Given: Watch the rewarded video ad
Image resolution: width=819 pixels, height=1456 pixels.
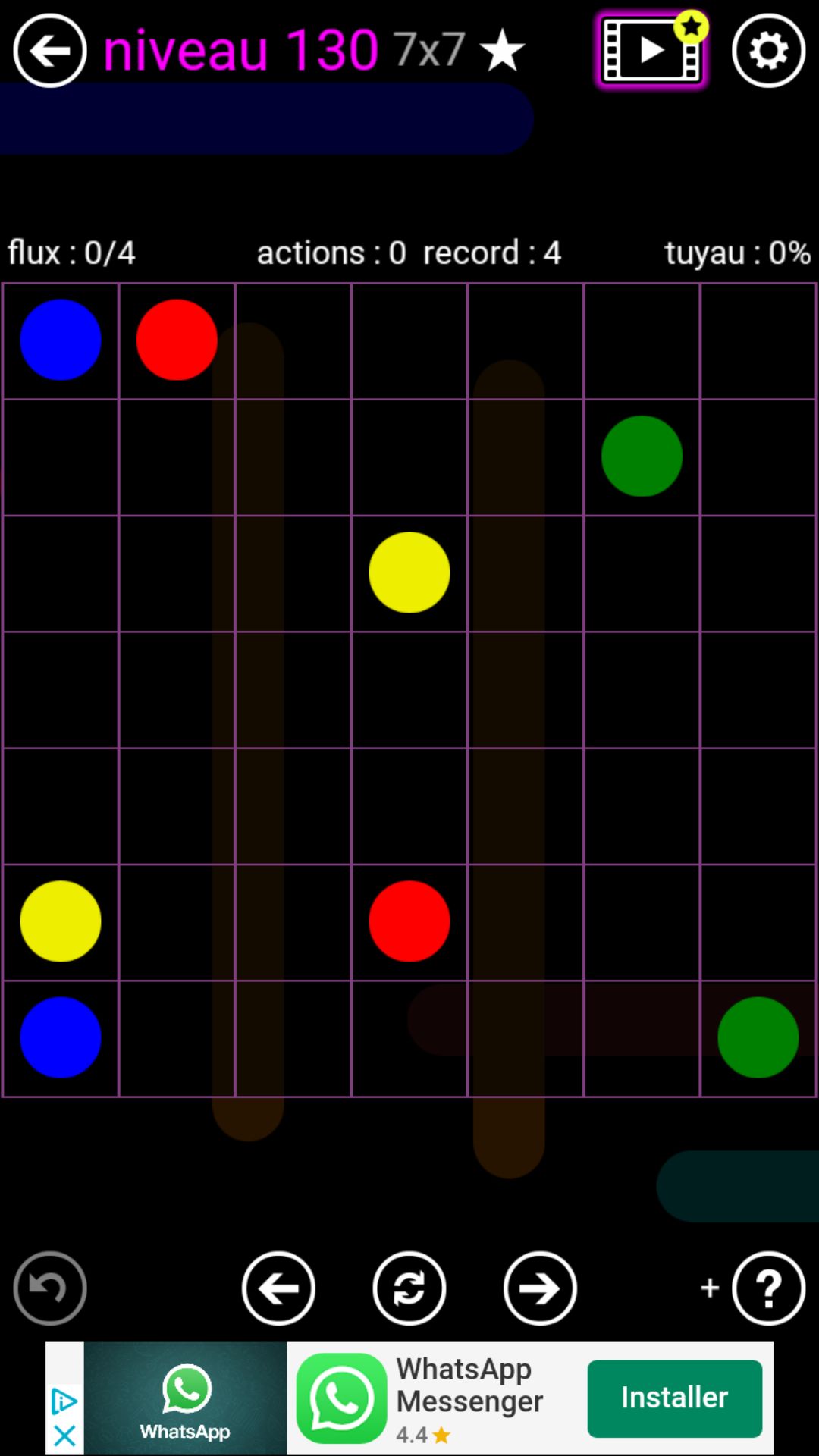Looking at the screenshot, I should point(651,51).
